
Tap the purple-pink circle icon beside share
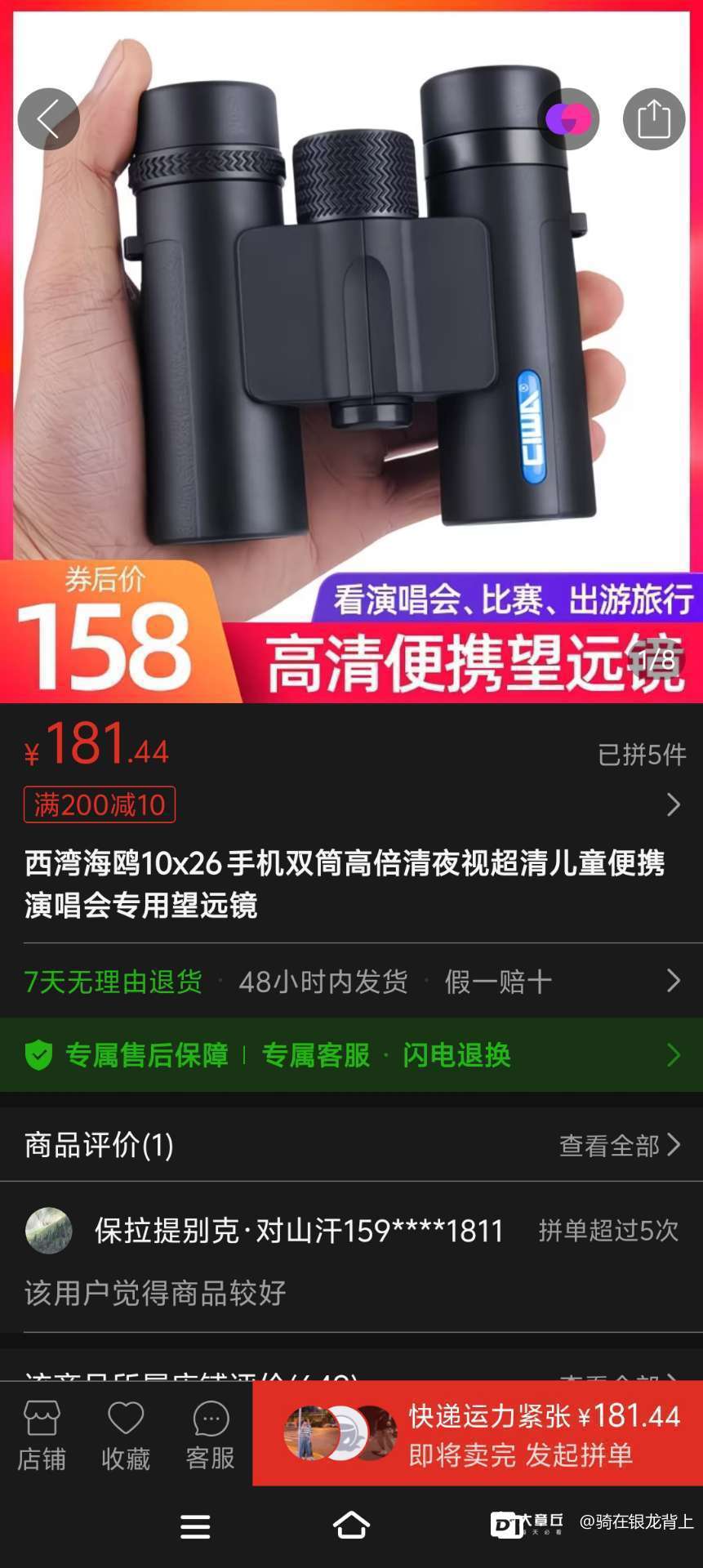click(x=568, y=119)
